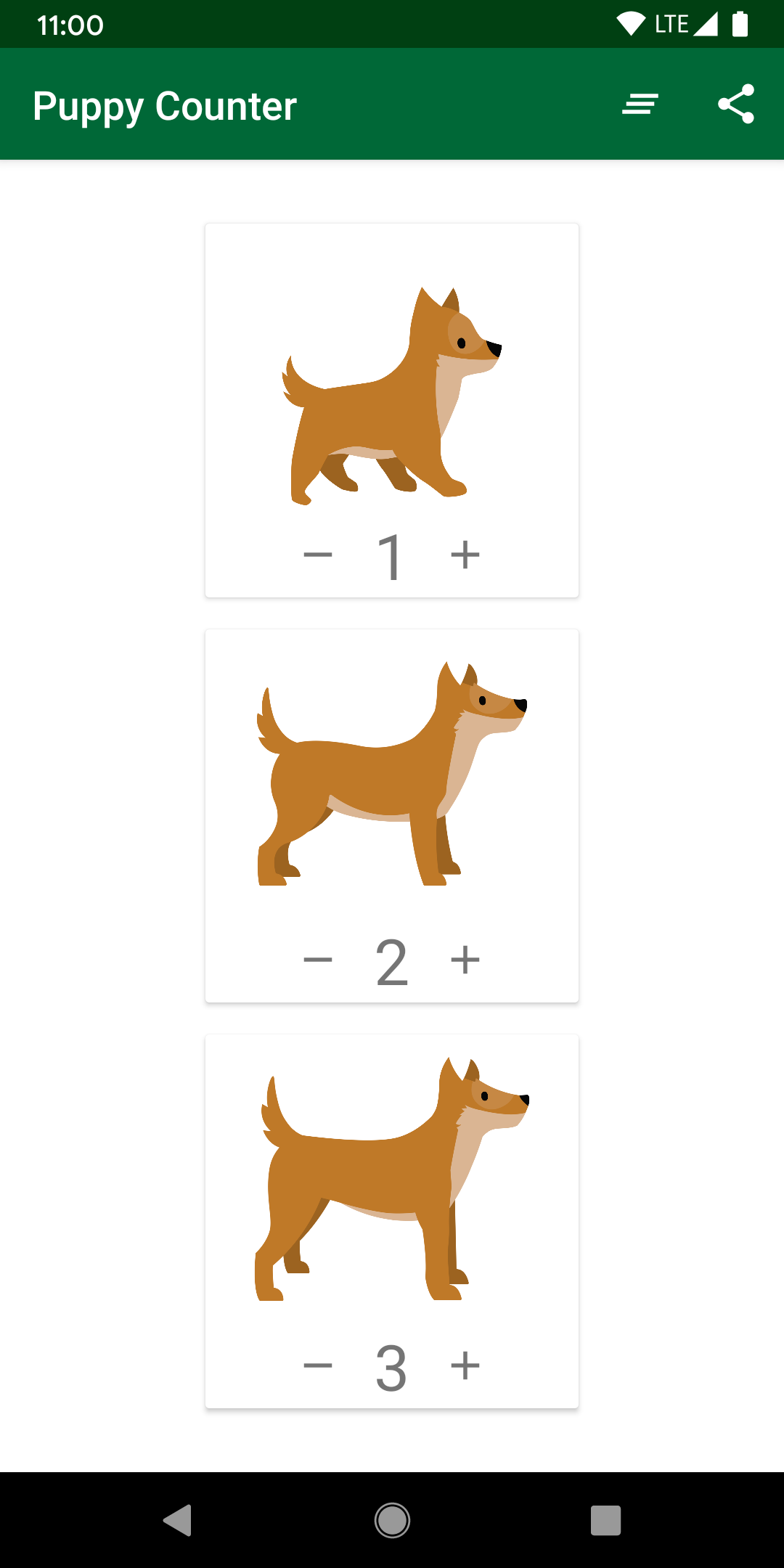Increase the count showing 2
Viewport: 784px width, 1568px height.
coord(465,960)
